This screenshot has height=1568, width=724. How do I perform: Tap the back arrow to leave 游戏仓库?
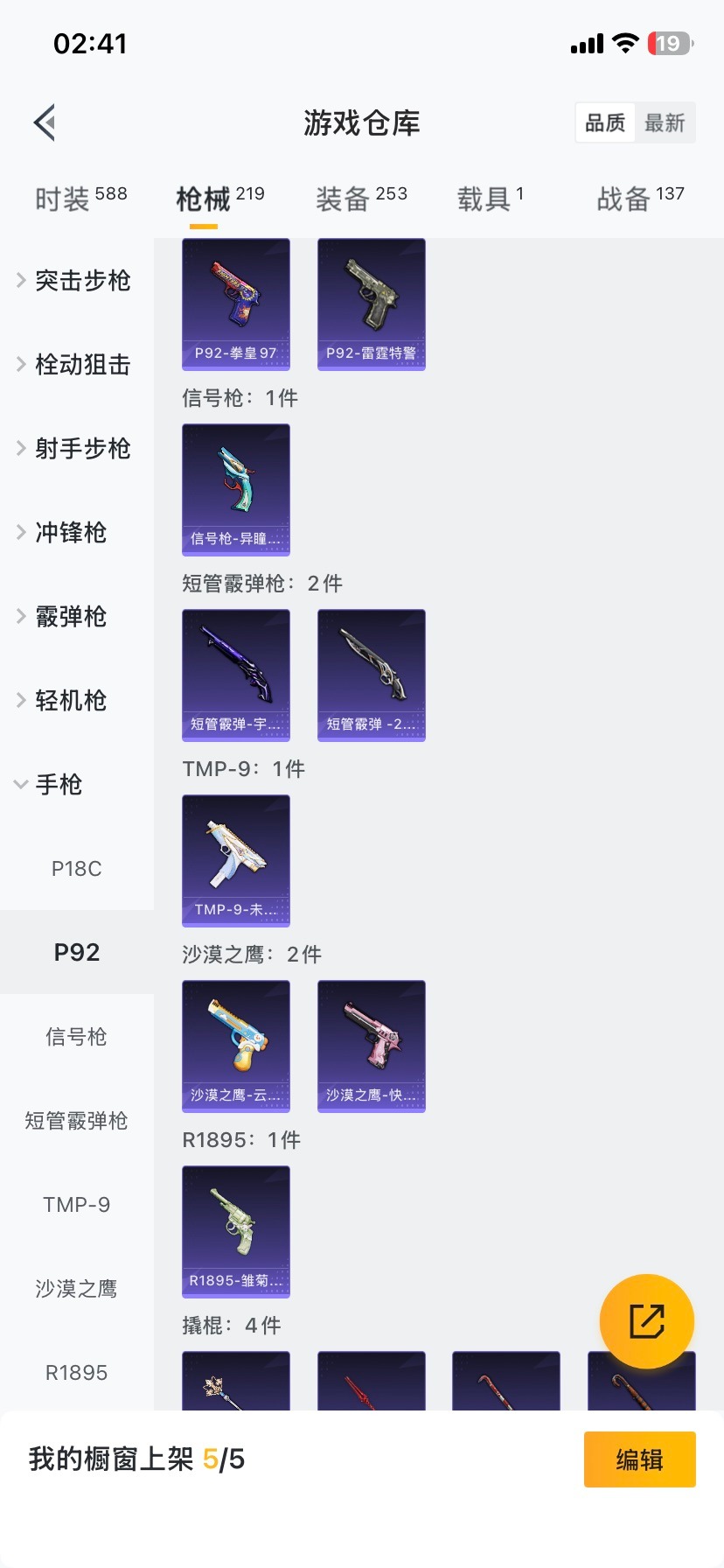coord(44,122)
